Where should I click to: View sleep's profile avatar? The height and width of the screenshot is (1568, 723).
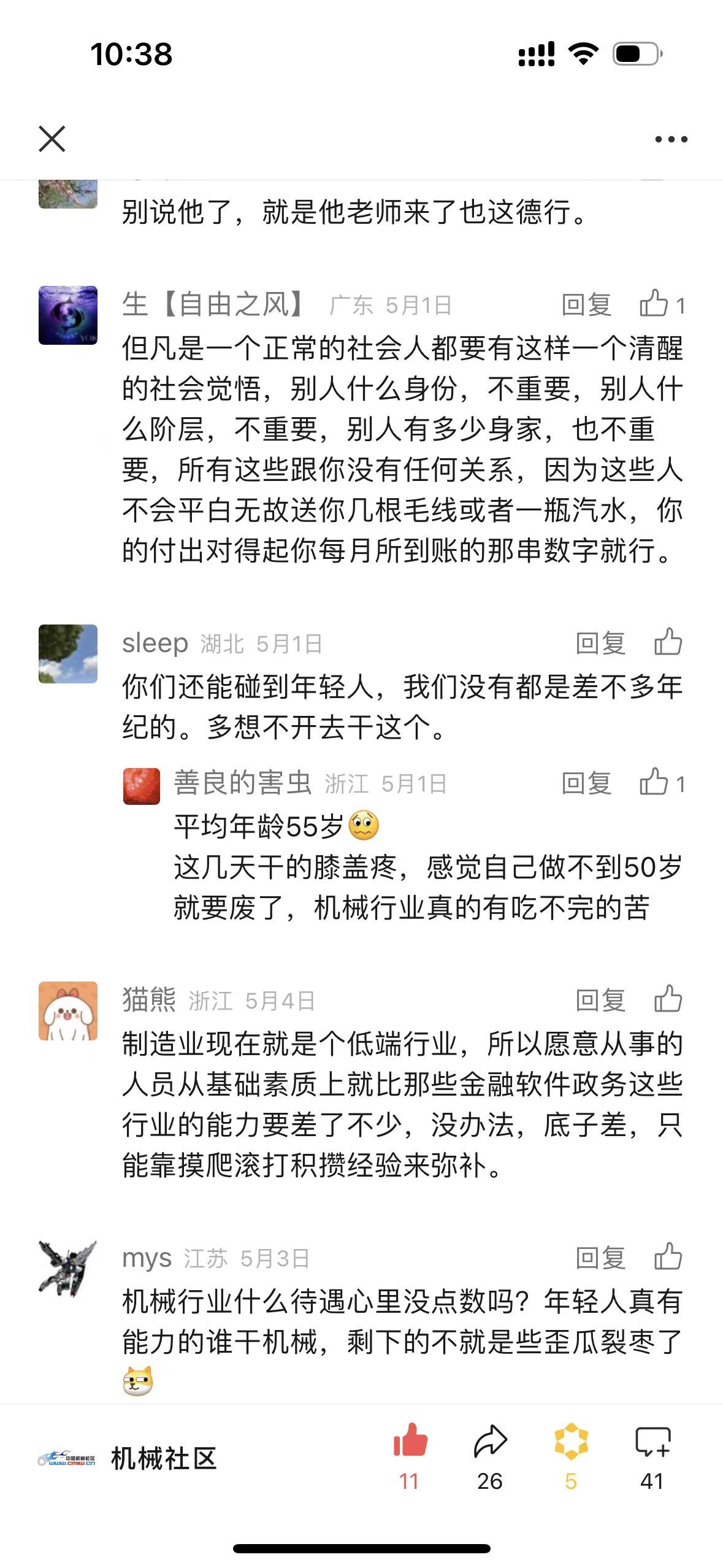[68, 653]
